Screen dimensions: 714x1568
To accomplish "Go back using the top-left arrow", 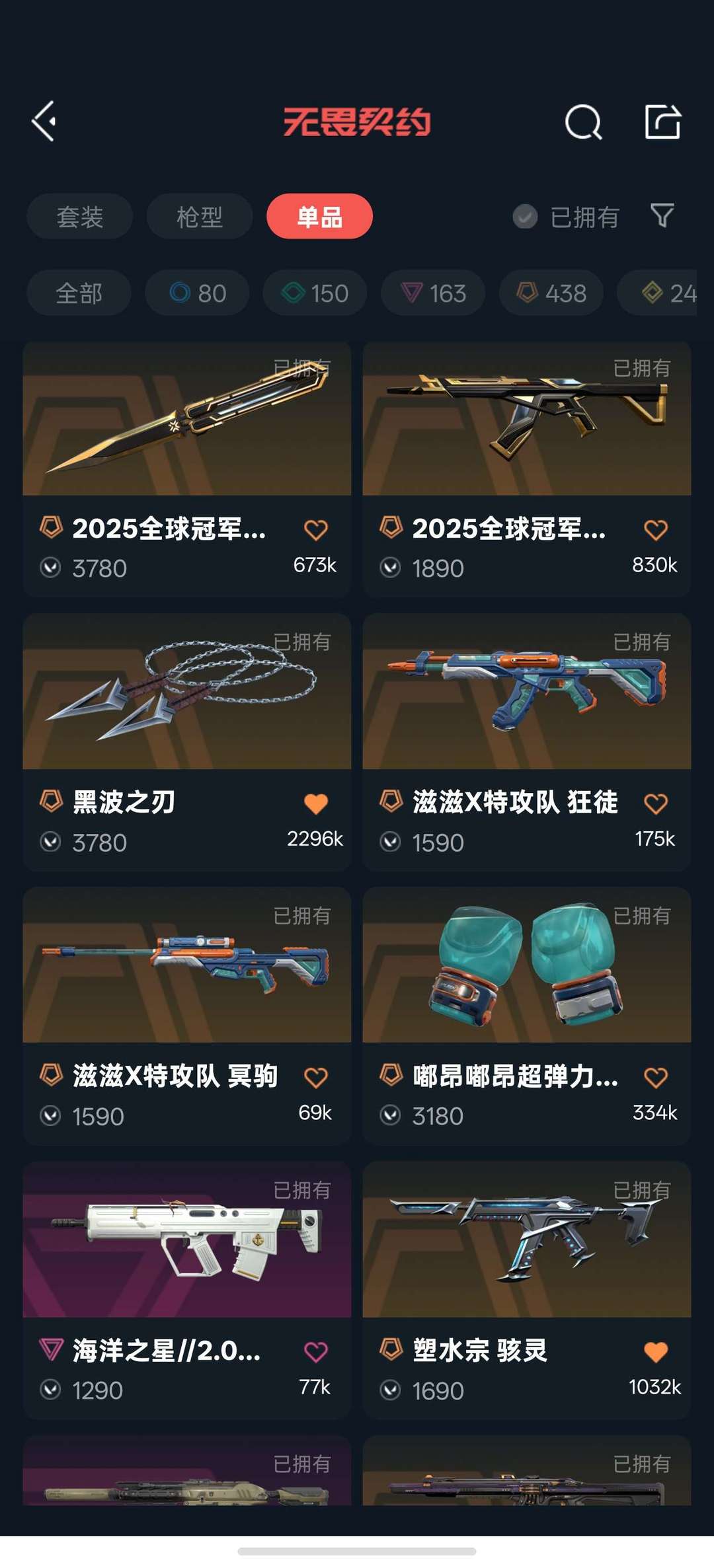I will (44, 122).
